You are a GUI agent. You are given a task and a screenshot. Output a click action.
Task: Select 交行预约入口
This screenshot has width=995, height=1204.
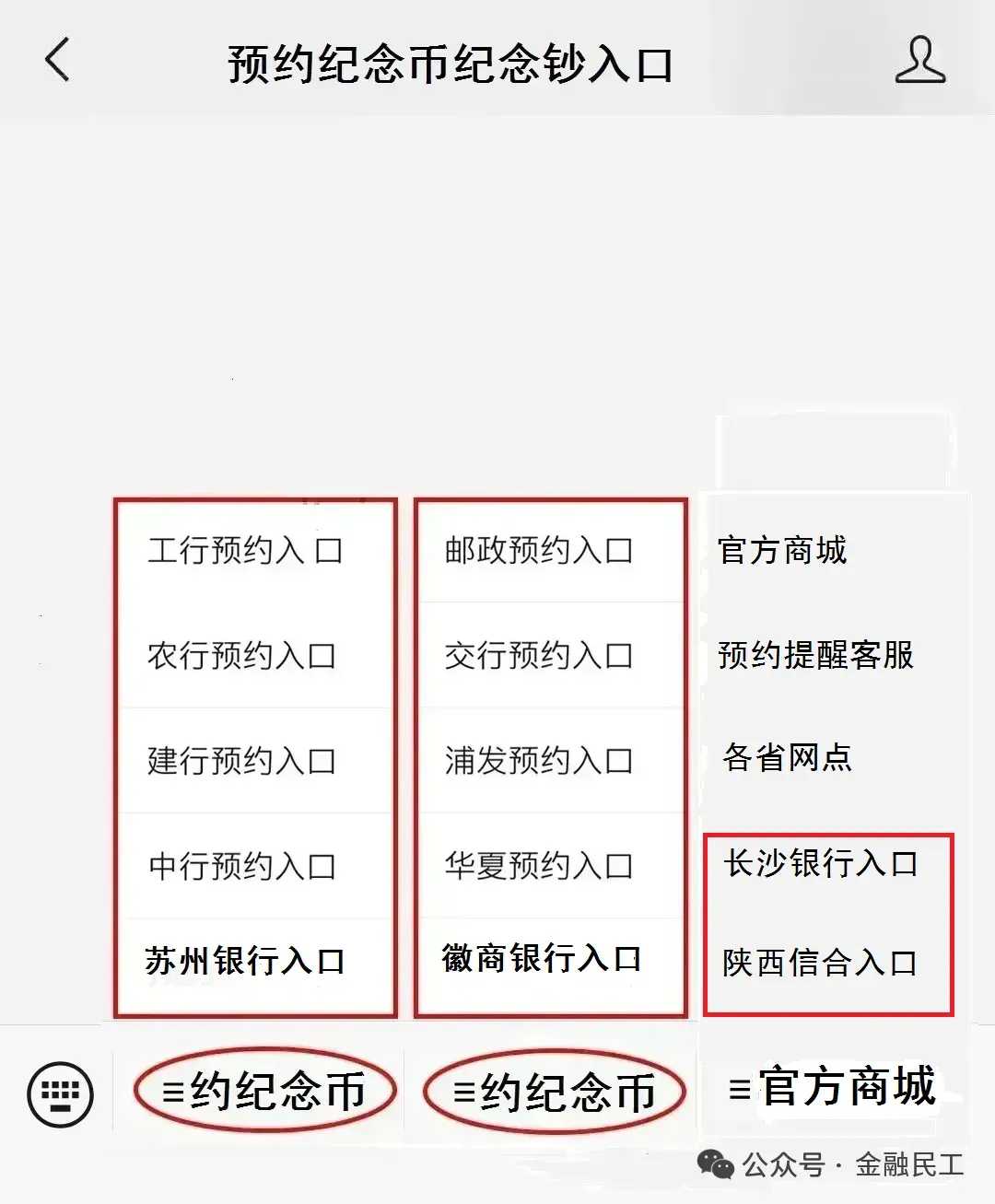[x=539, y=656]
